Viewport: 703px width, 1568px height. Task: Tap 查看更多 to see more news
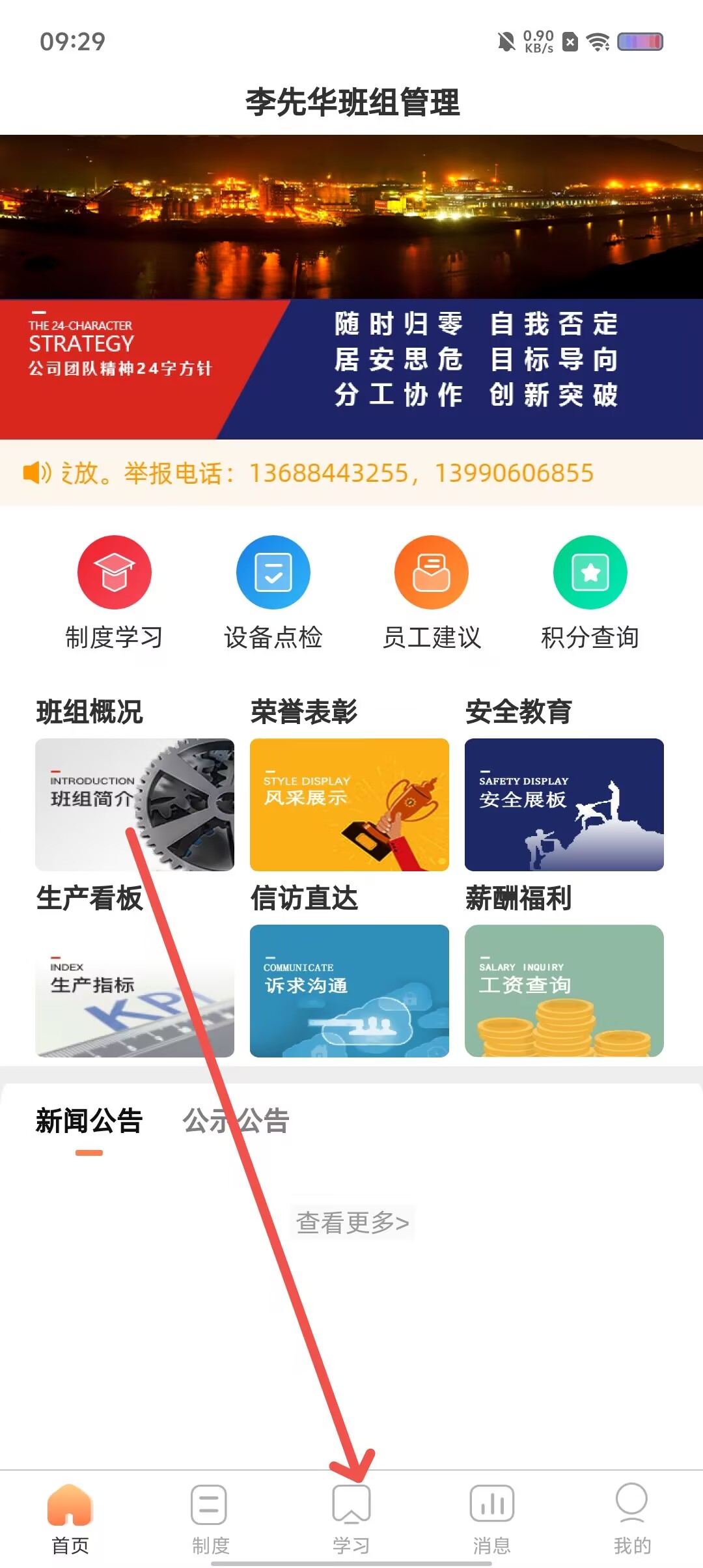352,1222
